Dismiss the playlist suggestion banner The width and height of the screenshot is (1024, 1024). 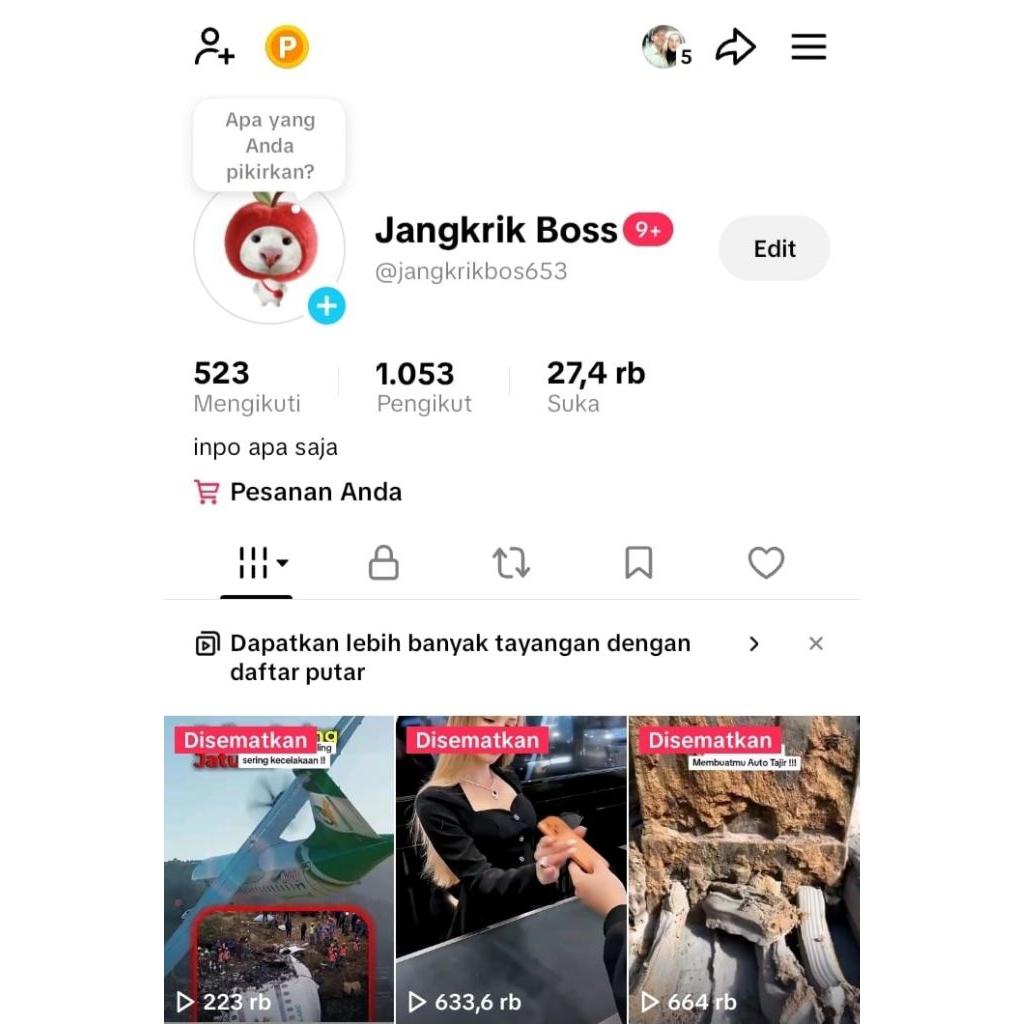tap(816, 644)
